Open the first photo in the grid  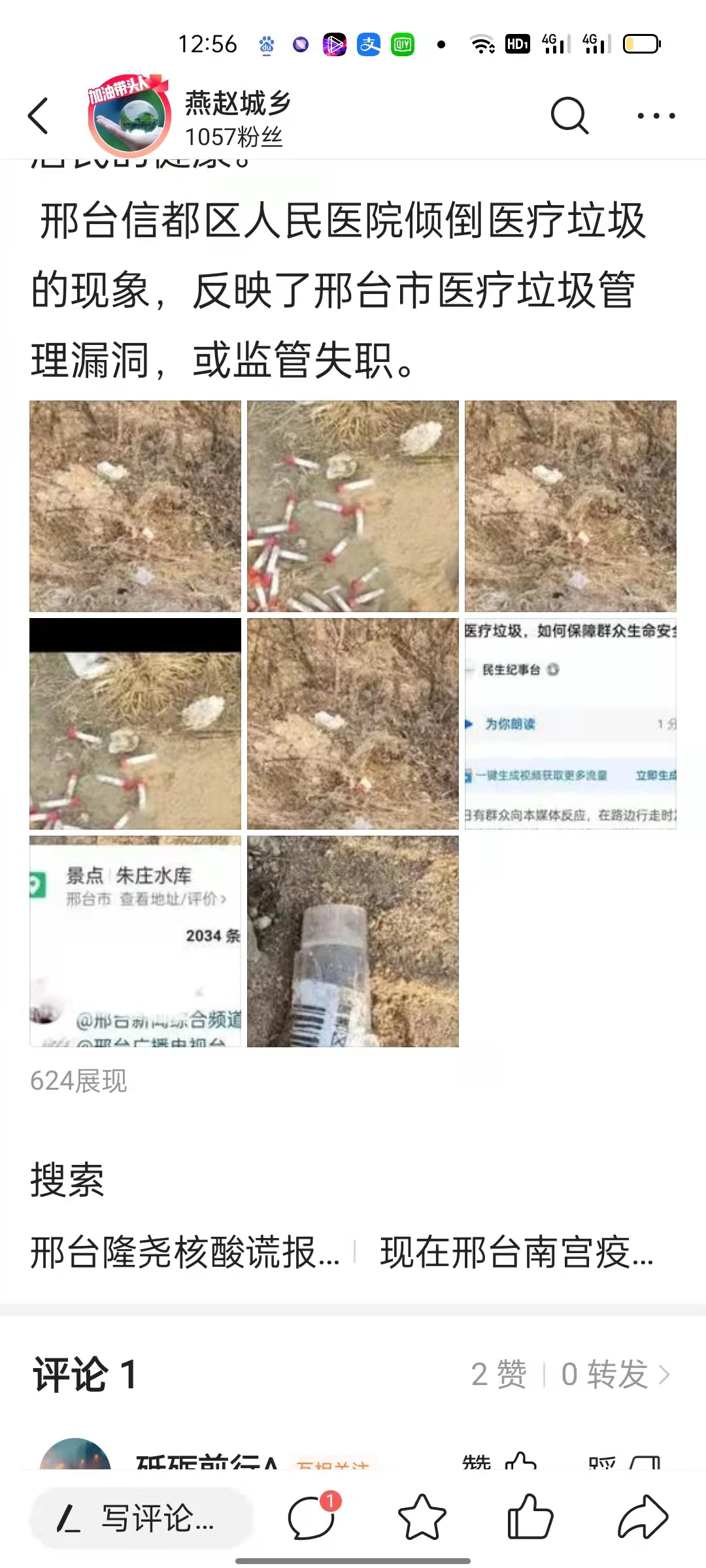pos(135,506)
